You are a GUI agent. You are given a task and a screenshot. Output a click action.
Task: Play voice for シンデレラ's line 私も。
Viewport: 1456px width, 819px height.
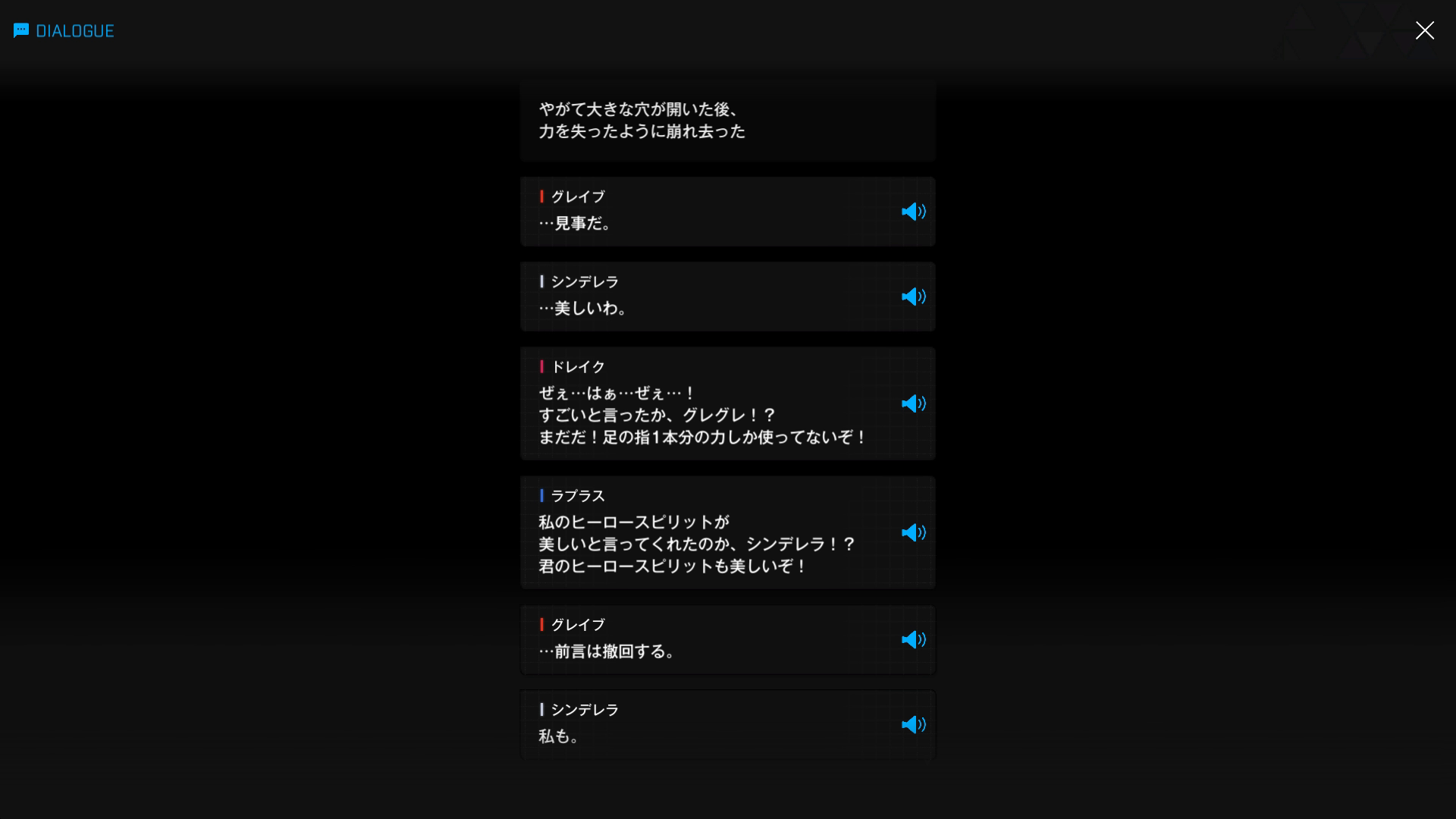pyautogui.click(x=913, y=724)
